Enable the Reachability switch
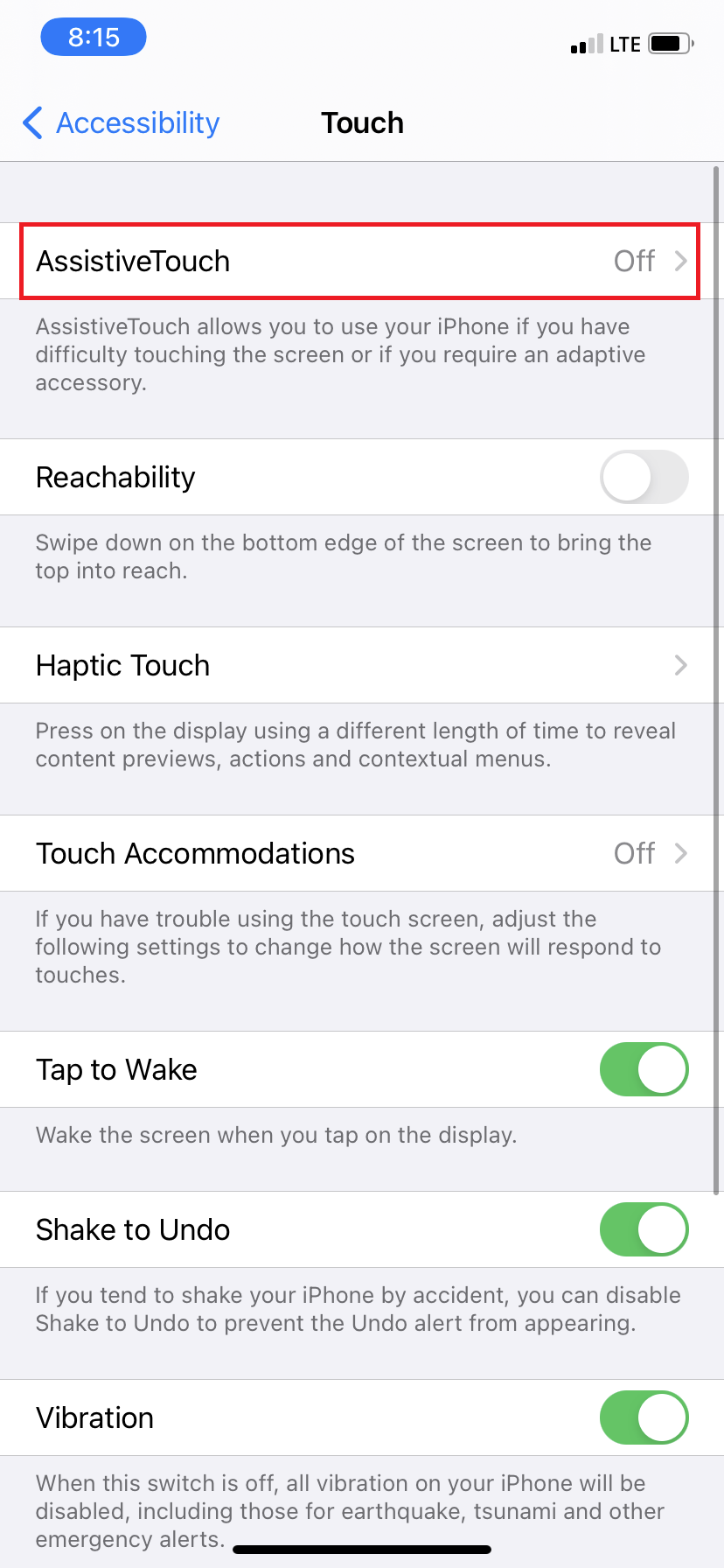The width and height of the screenshot is (724, 1568). coord(644,477)
